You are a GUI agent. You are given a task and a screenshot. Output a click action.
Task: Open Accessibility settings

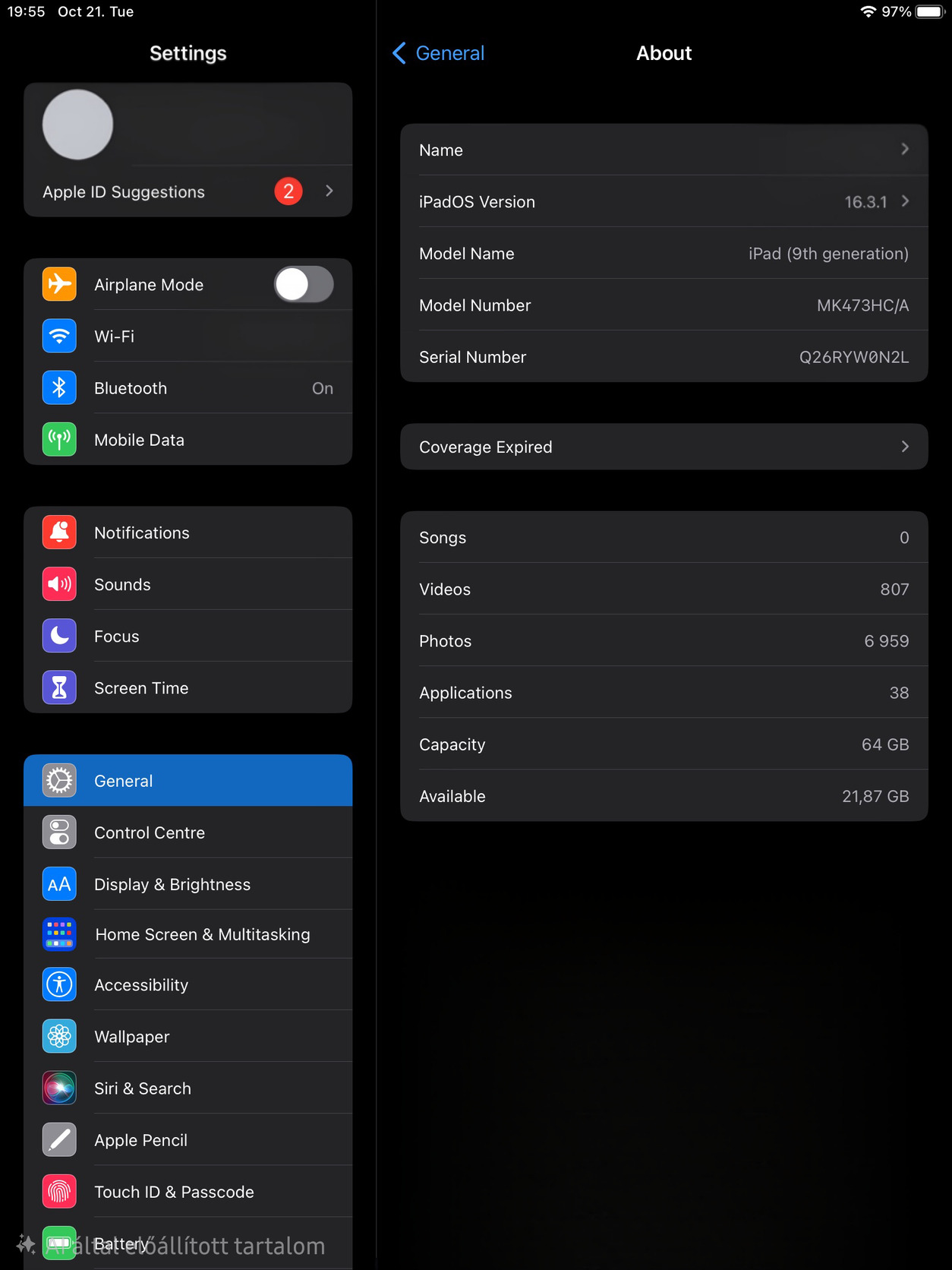tap(188, 985)
